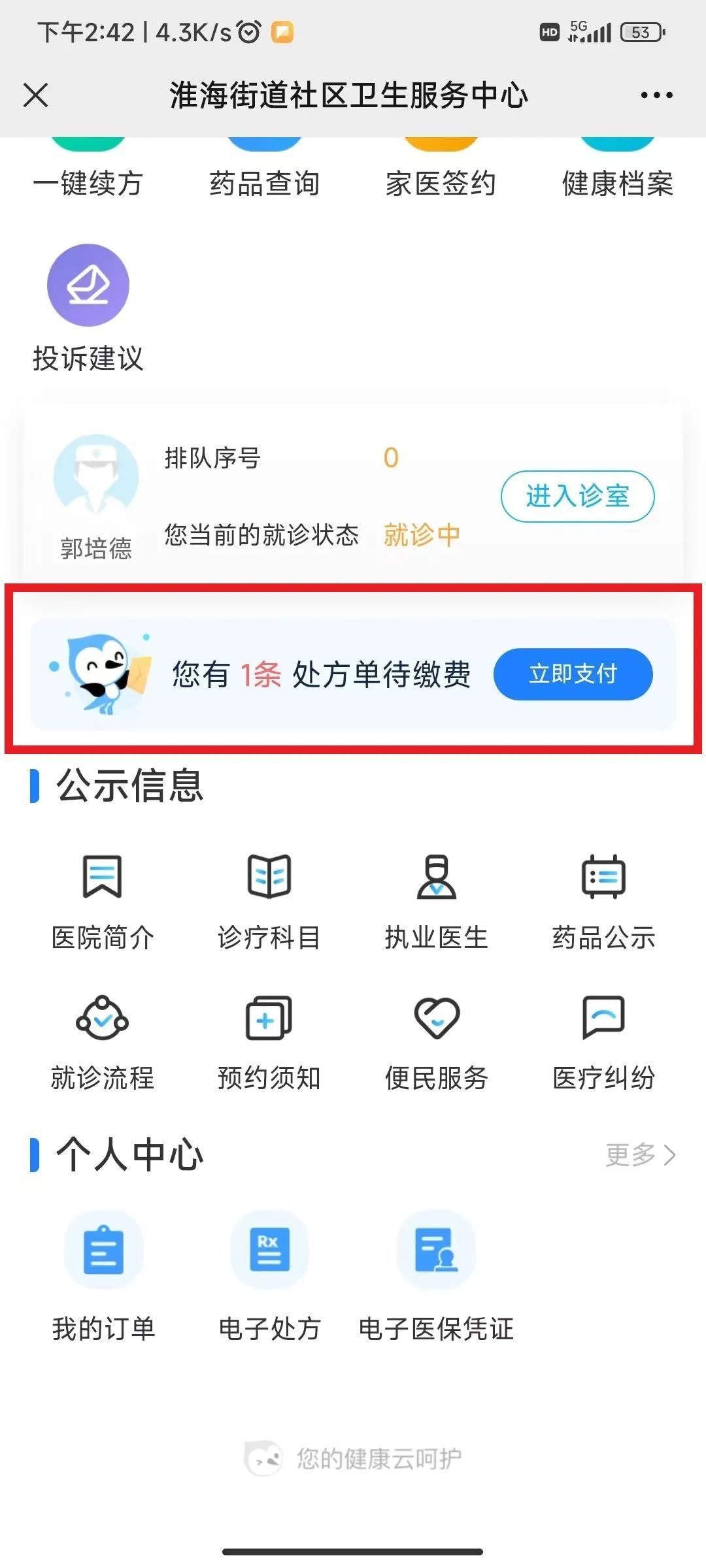Open 就诊流程 visit process

point(103,1041)
